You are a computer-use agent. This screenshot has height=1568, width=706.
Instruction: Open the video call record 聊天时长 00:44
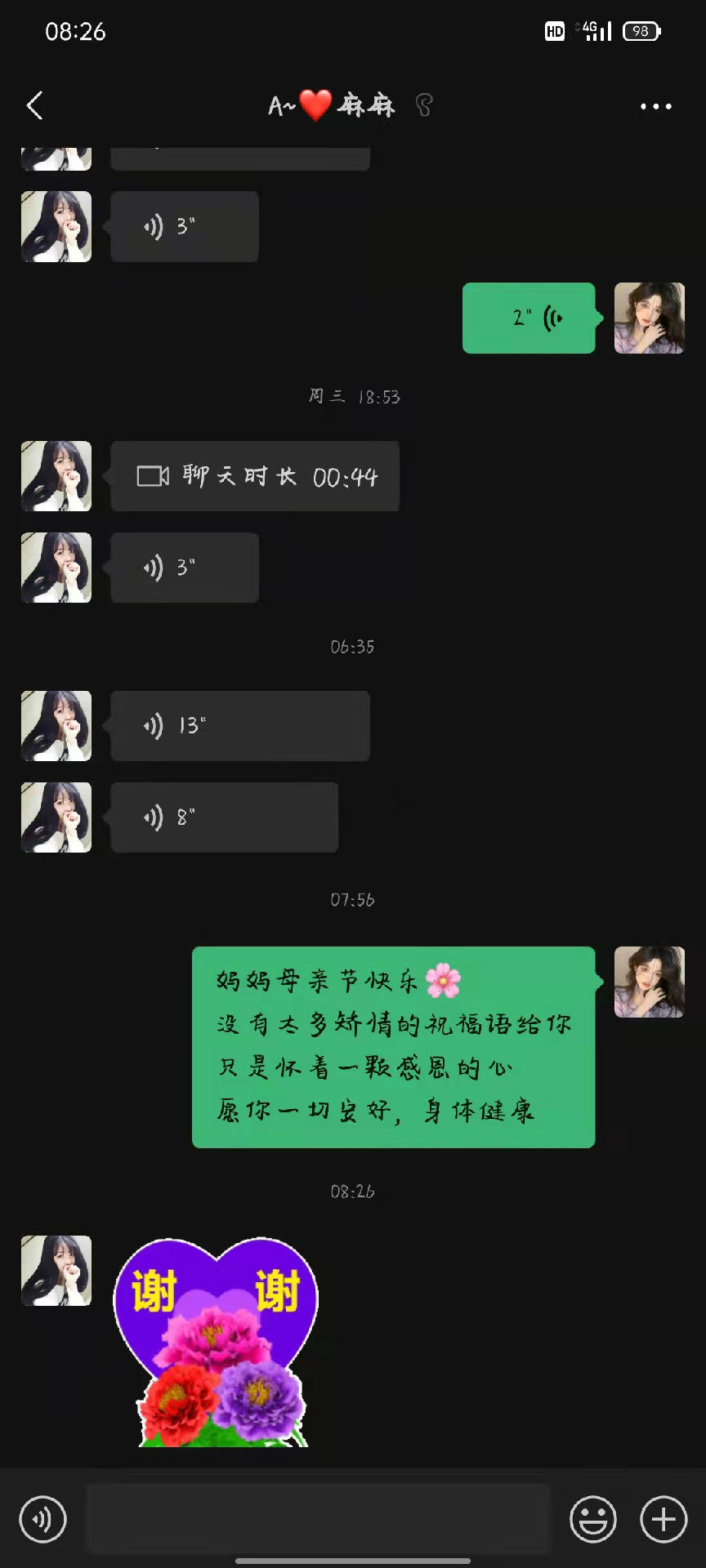[x=255, y=477]
